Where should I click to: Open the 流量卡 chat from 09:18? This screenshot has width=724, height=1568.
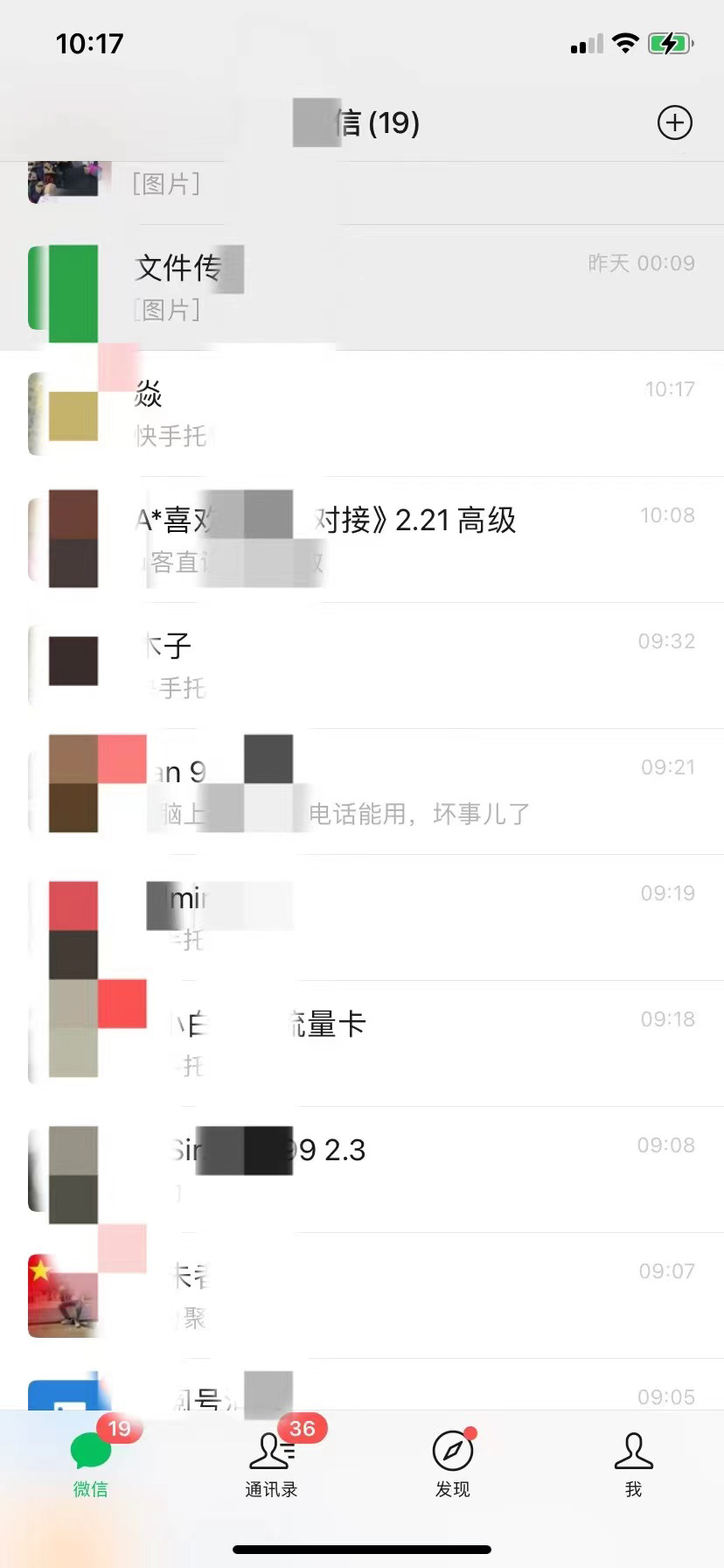(x=350, y=1041)
